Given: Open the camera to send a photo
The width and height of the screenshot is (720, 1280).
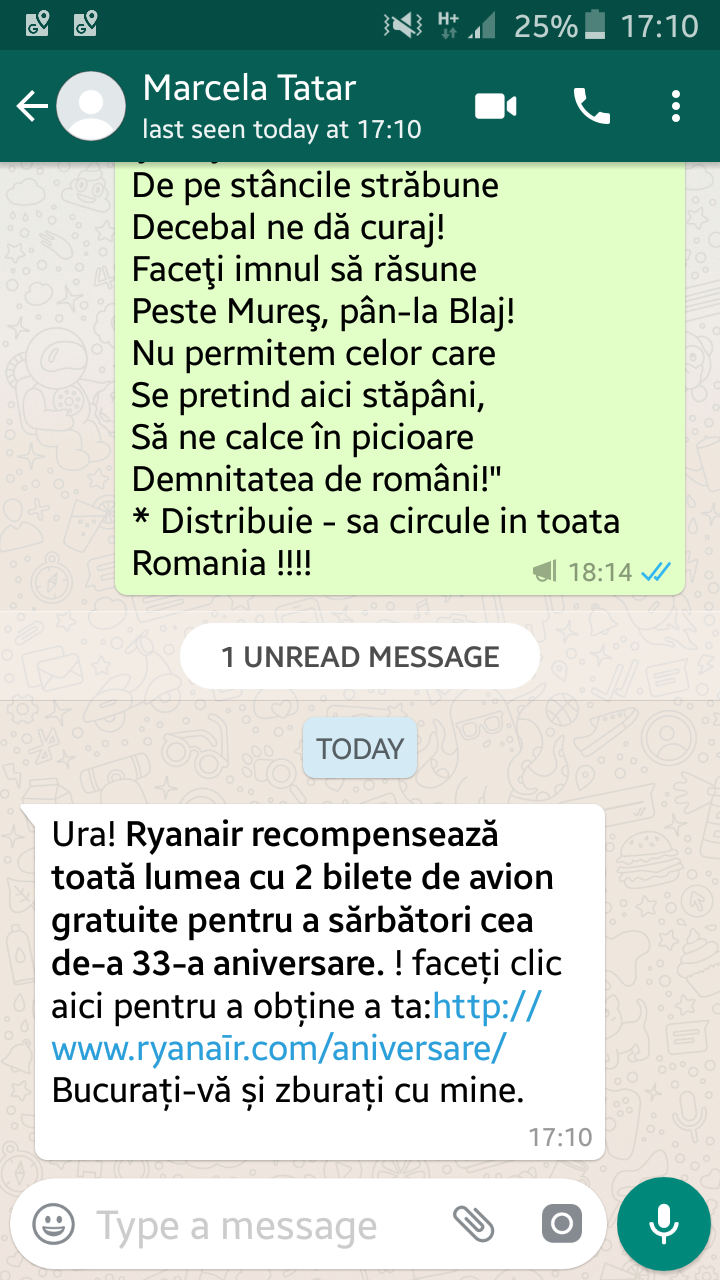Looking at the screenshot, I should (561, 1224).
